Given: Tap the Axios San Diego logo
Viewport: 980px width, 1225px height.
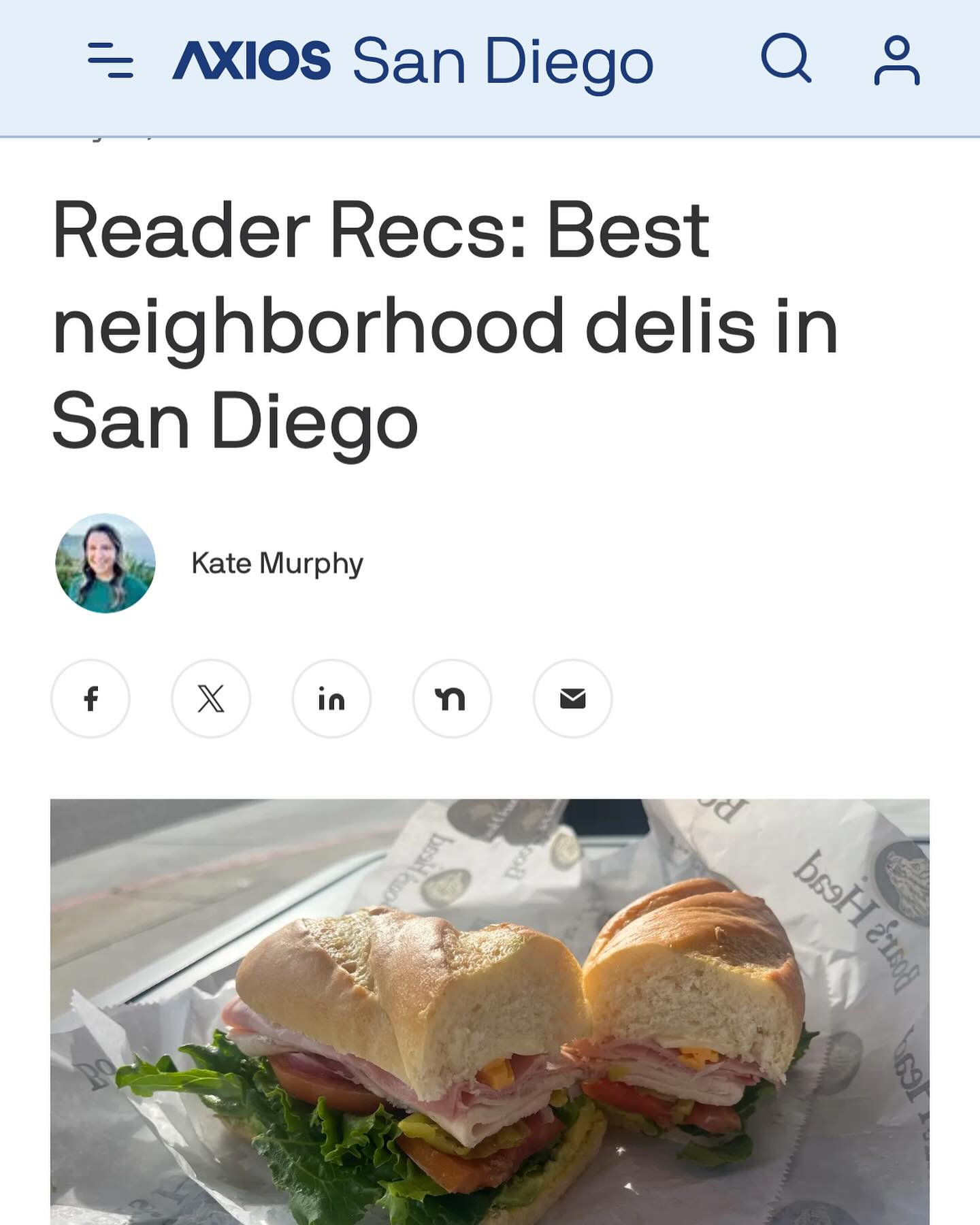Looking at the screenshot, I should pyautogui.click(x=412, y=61).
